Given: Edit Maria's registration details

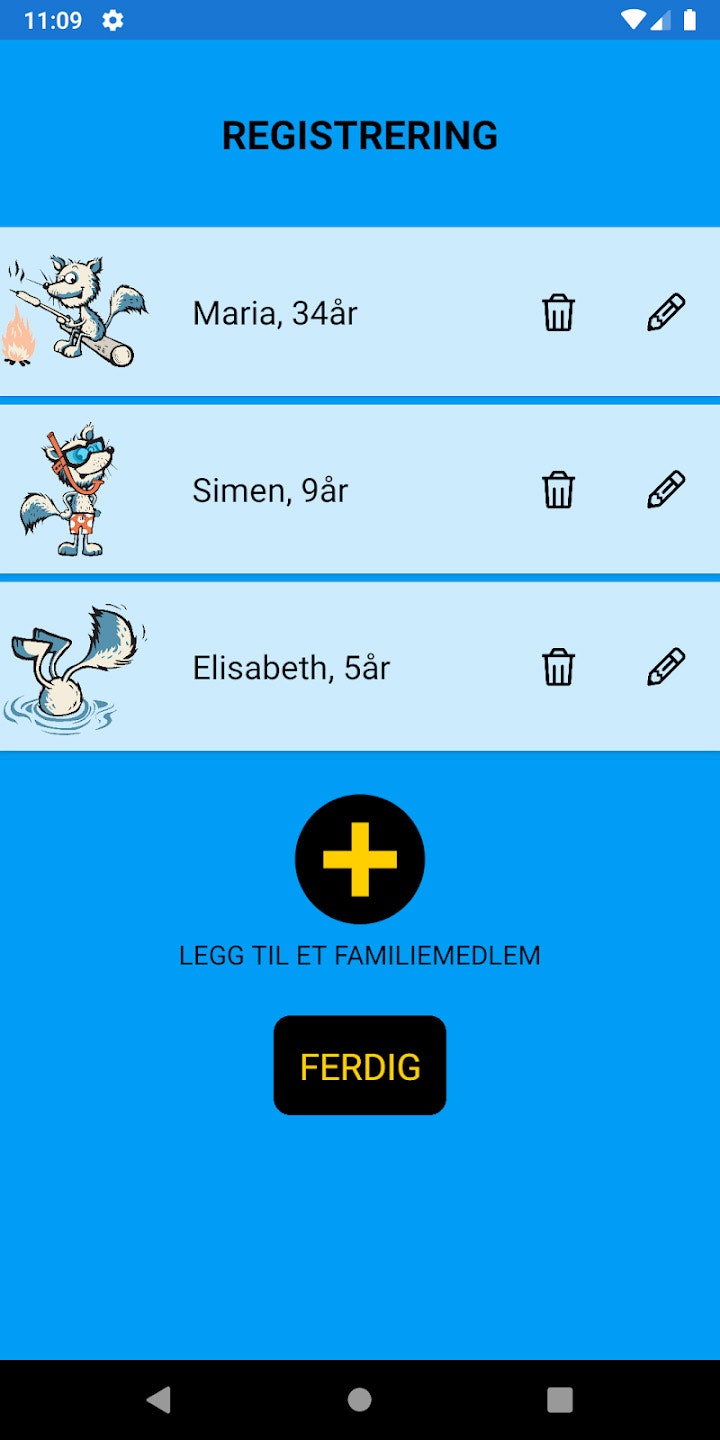Looking at the screenshot, I should tap(666, 313).
